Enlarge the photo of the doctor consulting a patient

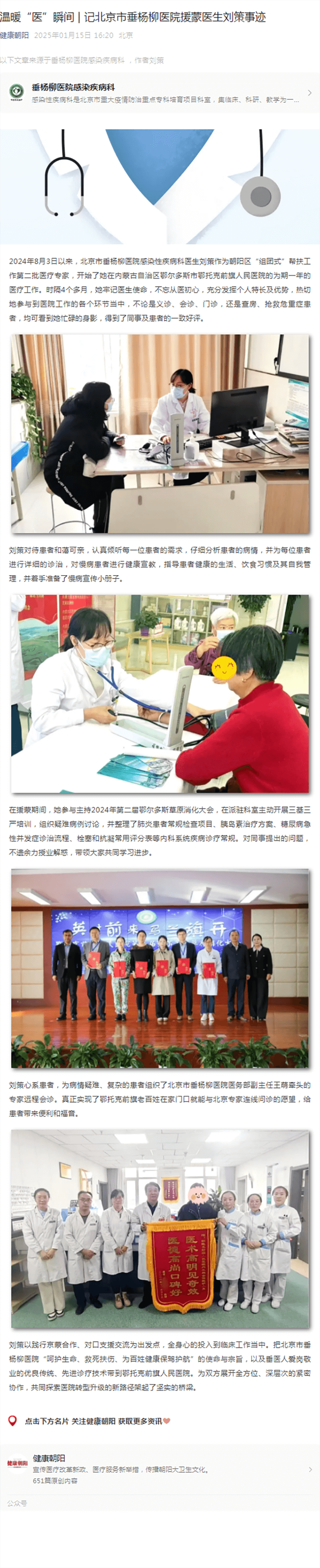159,434
